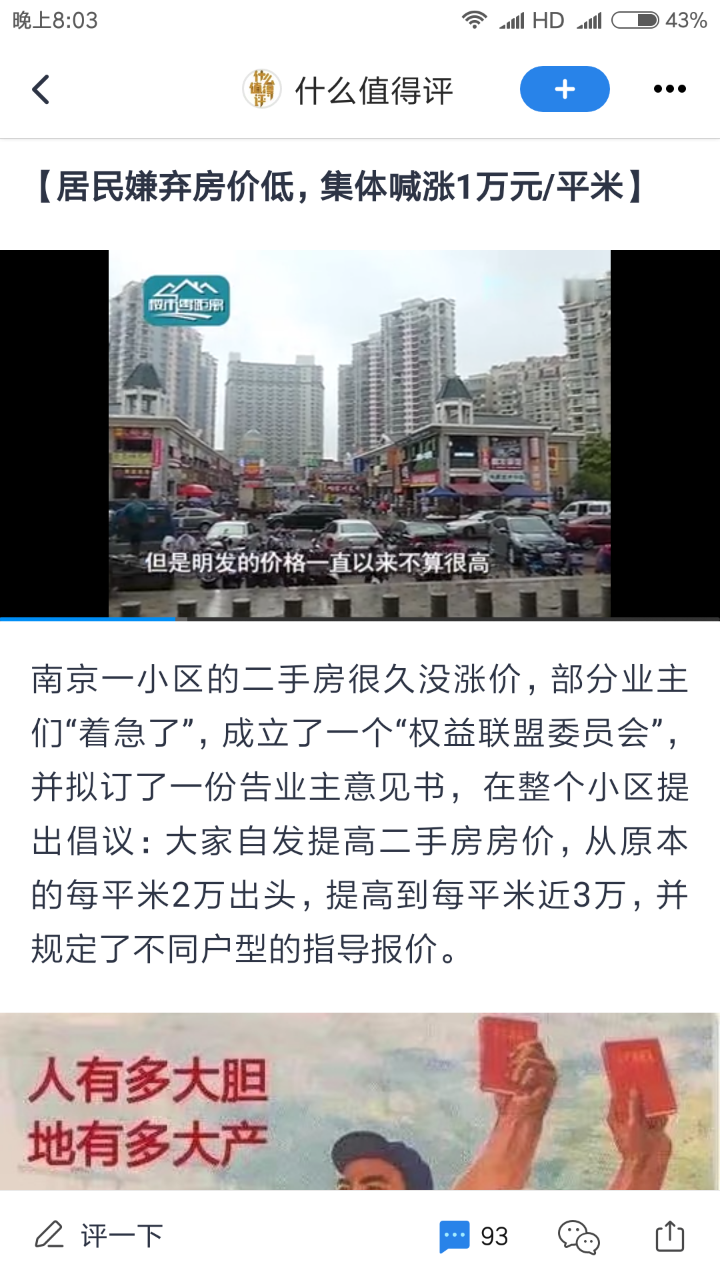Go back using the top-left arrow

click(x=41, y=90)
